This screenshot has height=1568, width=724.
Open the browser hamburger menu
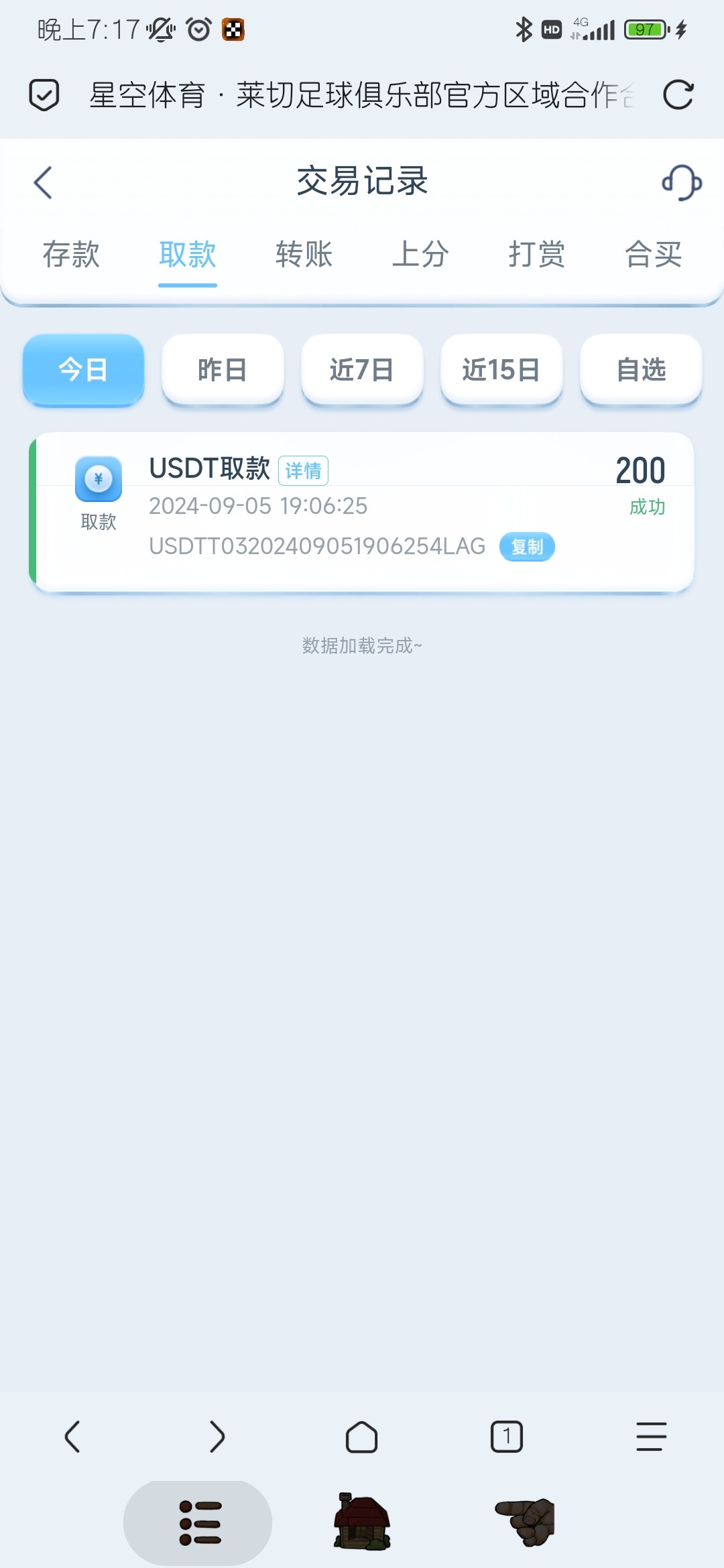click(x=652, y=1437)
